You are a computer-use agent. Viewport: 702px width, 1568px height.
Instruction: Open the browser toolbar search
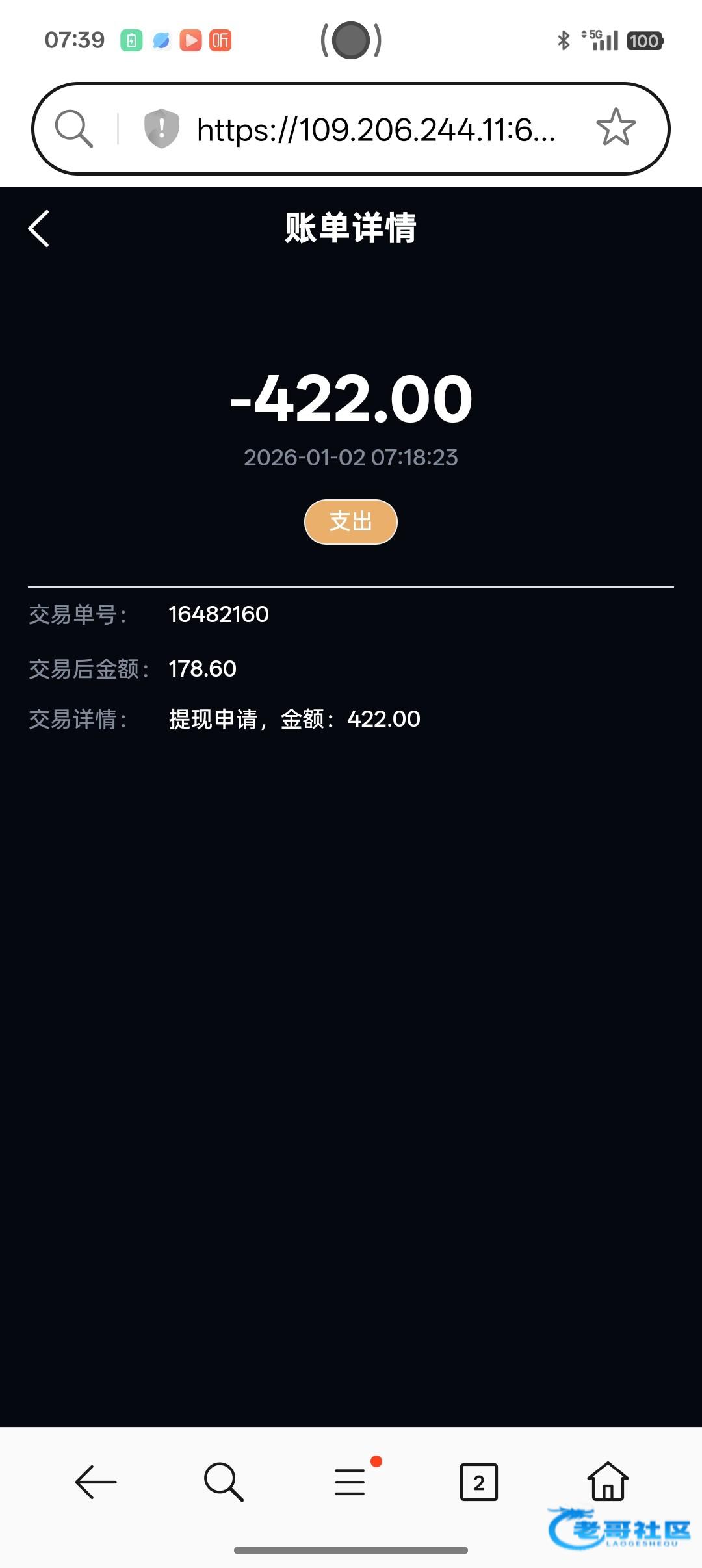coord(224,1482)
